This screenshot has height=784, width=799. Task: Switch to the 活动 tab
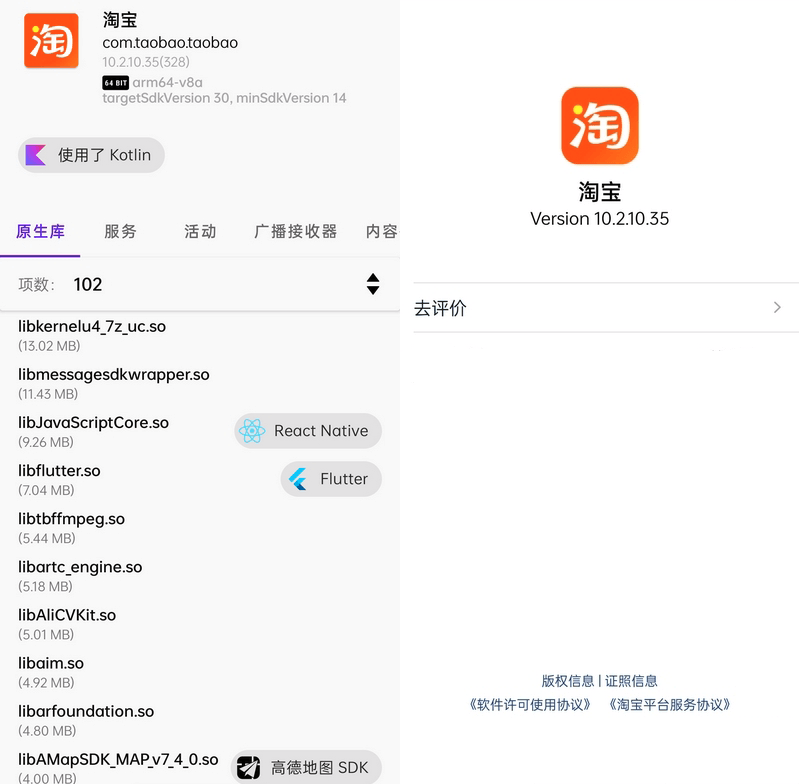(200, 231)
